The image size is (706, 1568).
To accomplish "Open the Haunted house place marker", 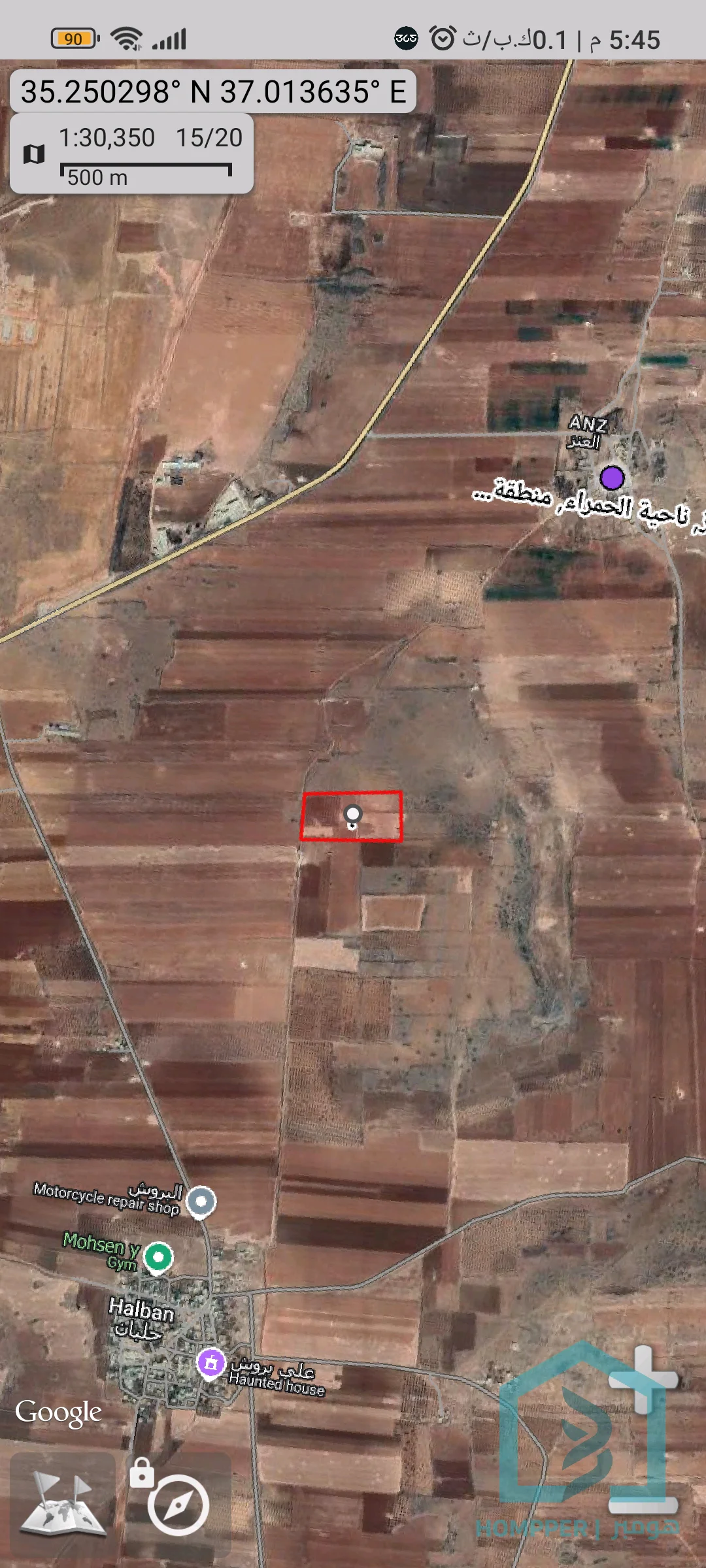I will (210, 1363).
